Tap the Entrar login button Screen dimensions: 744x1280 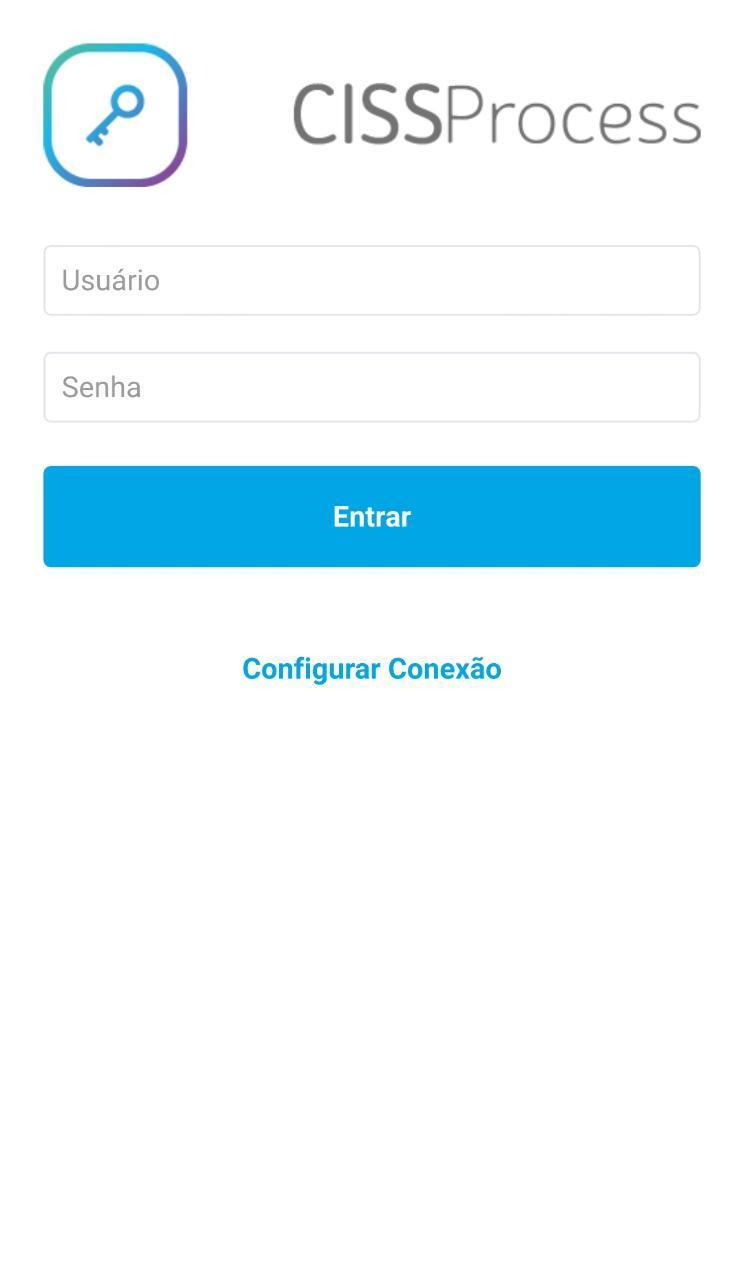coord(371,516)
